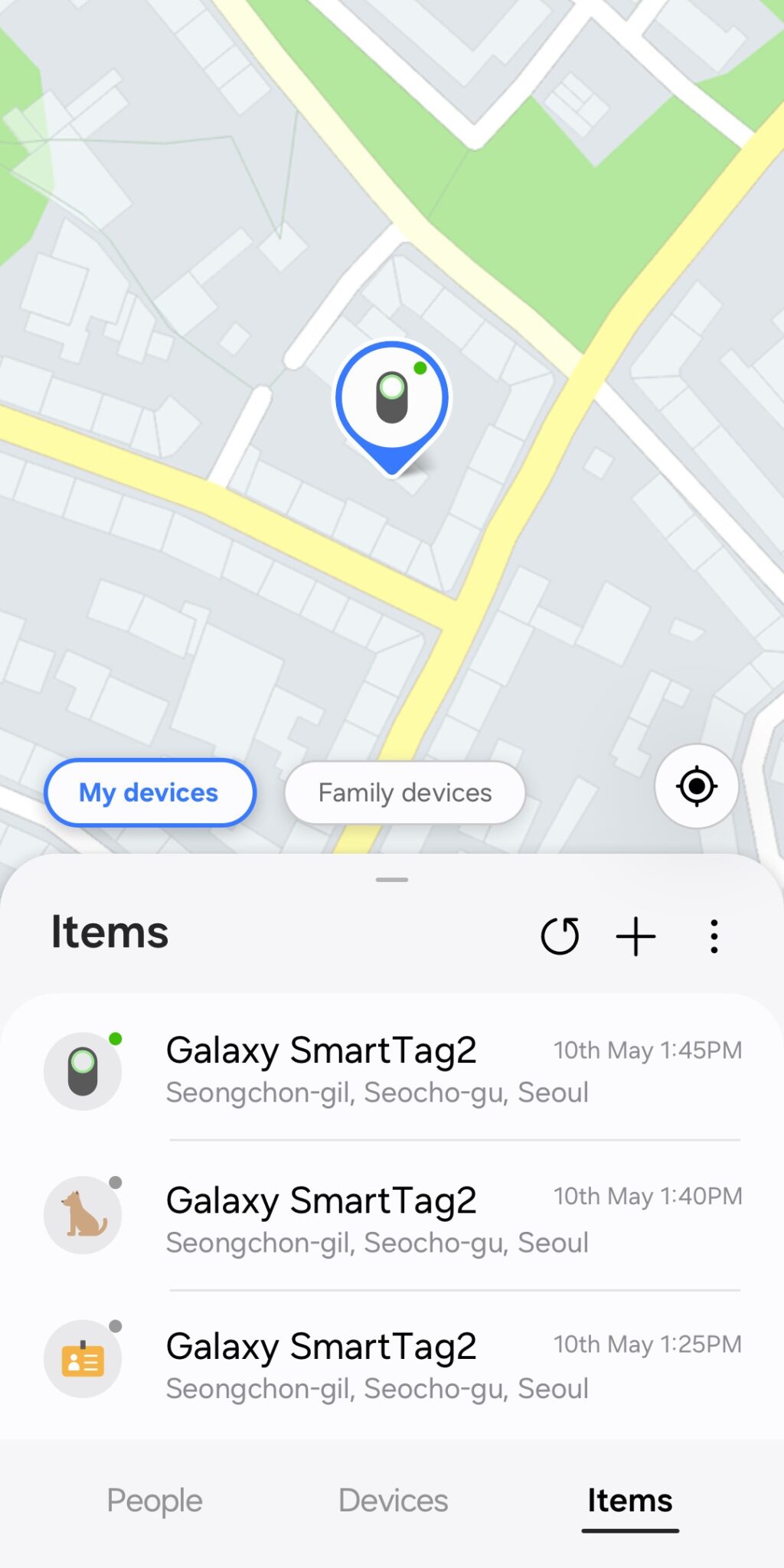Screen dimensions: 784x1568
Task: Toggle the My devices filter
Action: click(x=149, y=792)
